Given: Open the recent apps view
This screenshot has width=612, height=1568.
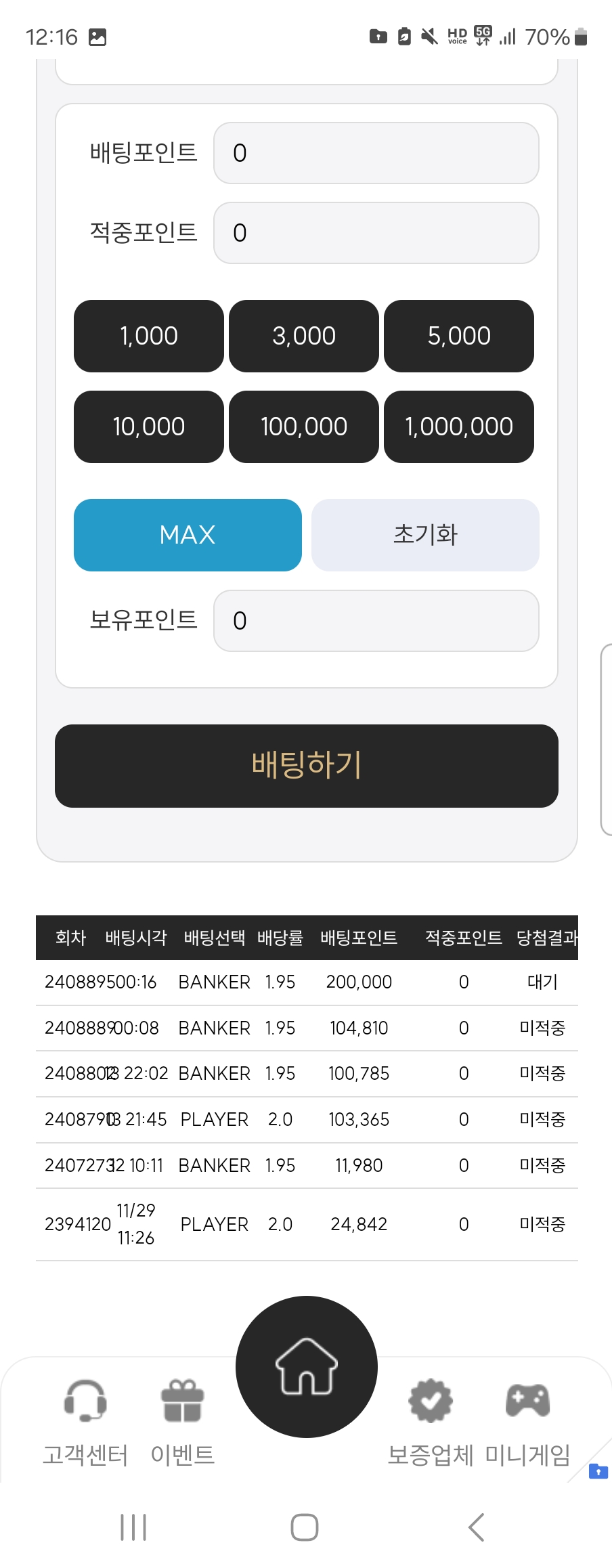Looking at the screenshot, I should click(133, 1527).
